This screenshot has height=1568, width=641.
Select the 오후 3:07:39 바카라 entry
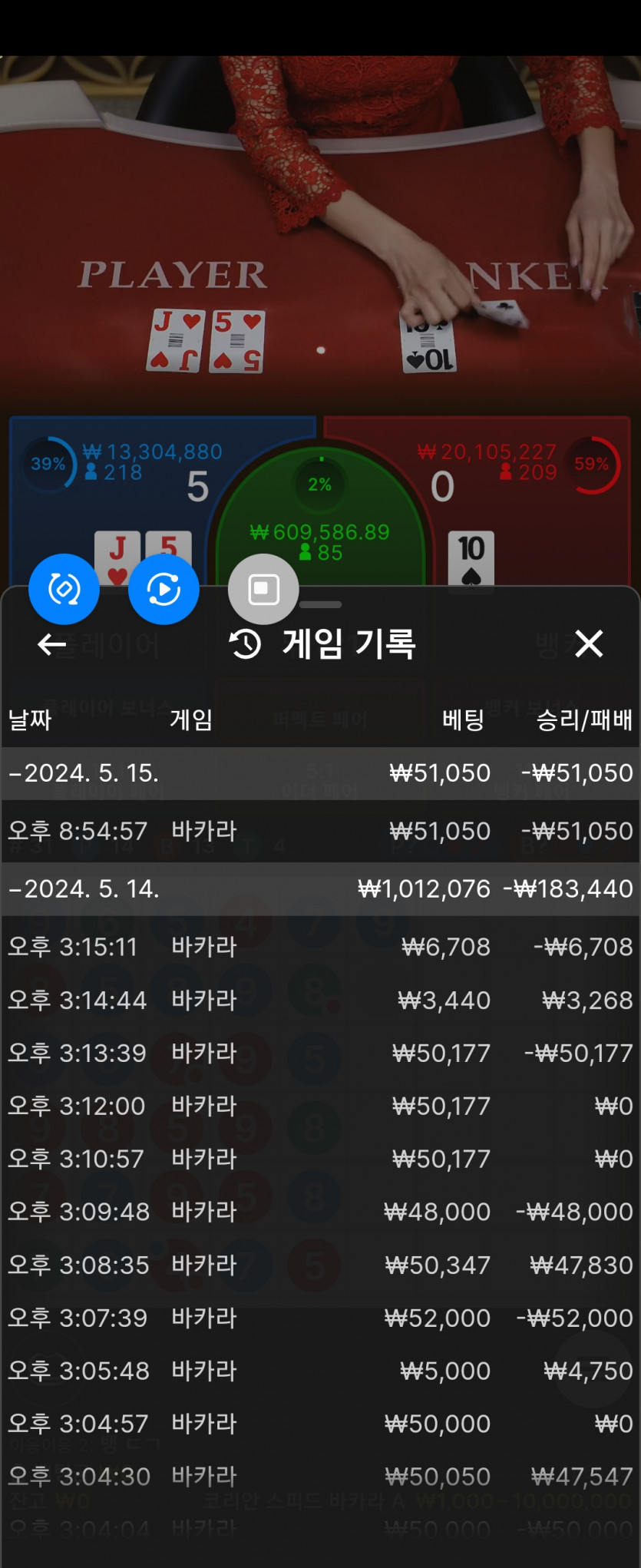click(x=320, y=1318)
